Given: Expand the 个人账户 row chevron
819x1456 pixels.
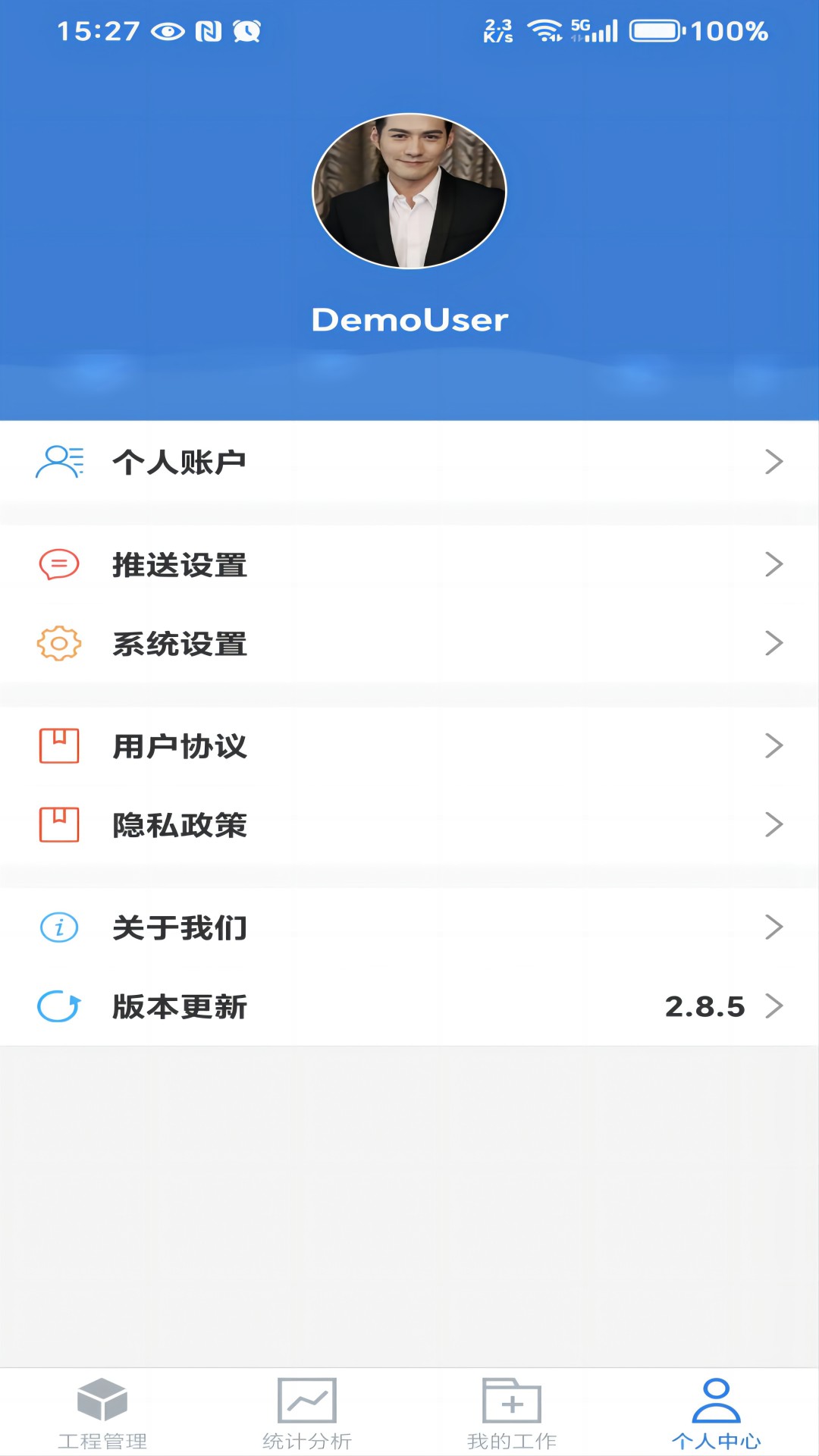Looking at the screenshot, I should pos(775,460).
